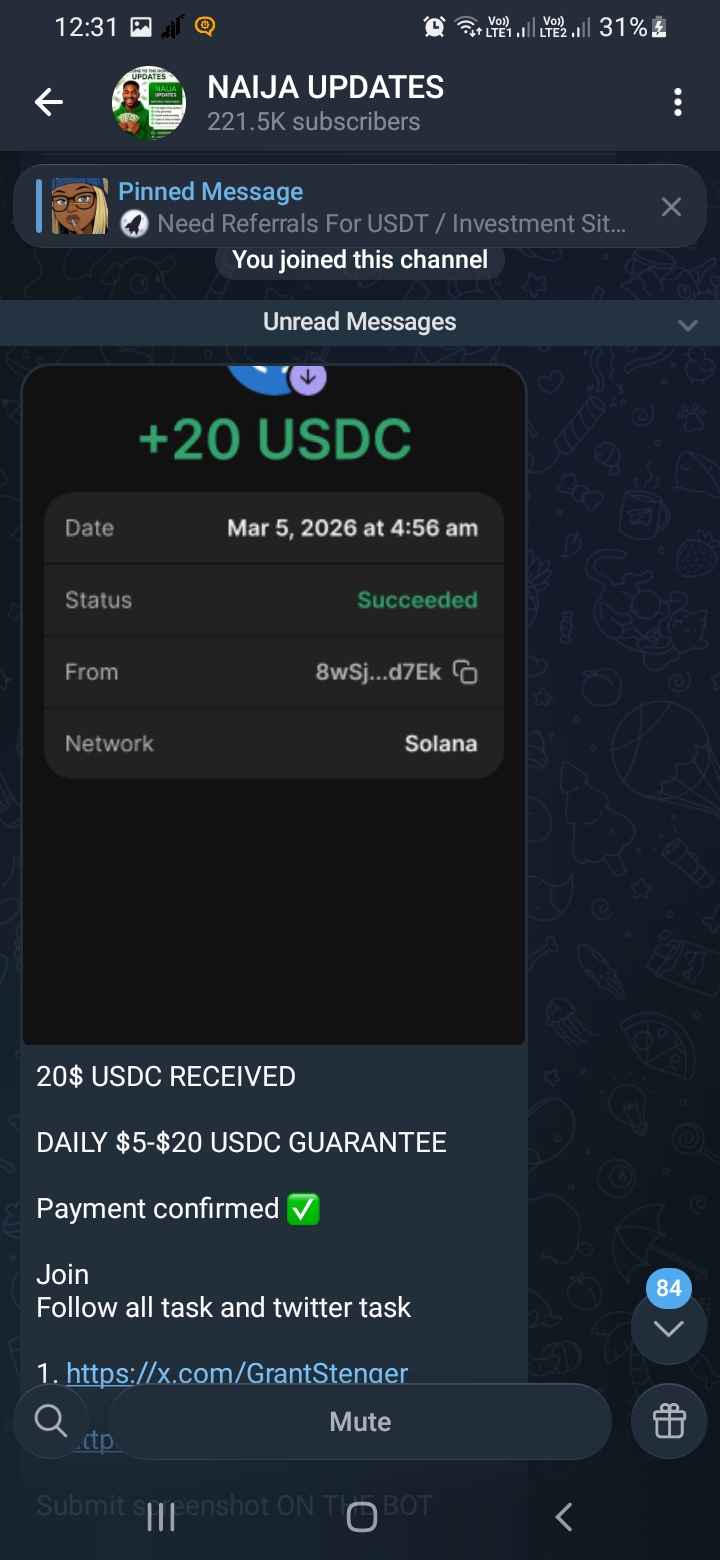Open the x.com/GrantStenger link
Image resolution: width=720 pixels, height=1560 pixels.
[237, 1372]
